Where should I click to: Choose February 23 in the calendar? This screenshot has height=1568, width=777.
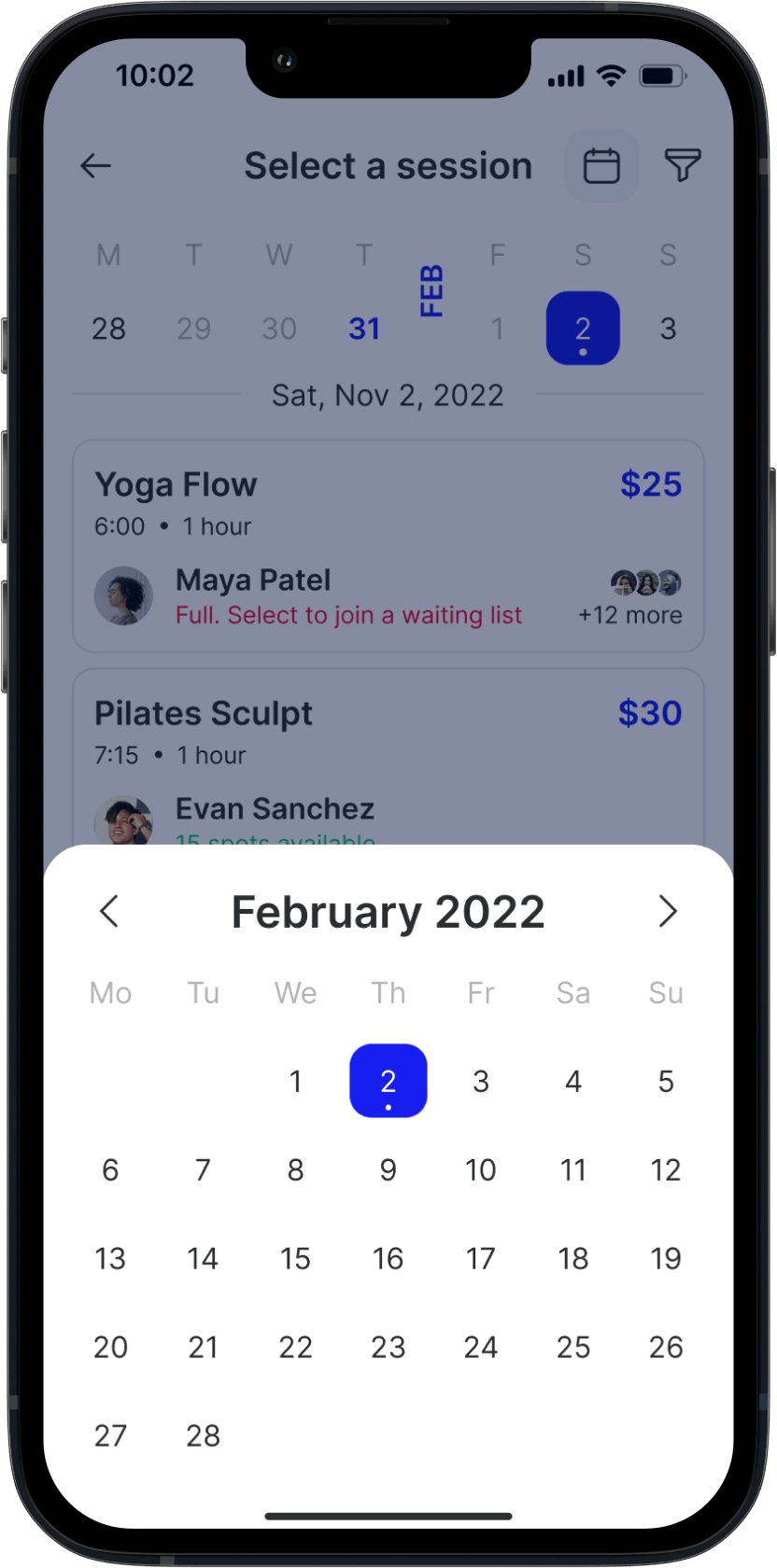pyautogui.click(x=388, y=1347)
